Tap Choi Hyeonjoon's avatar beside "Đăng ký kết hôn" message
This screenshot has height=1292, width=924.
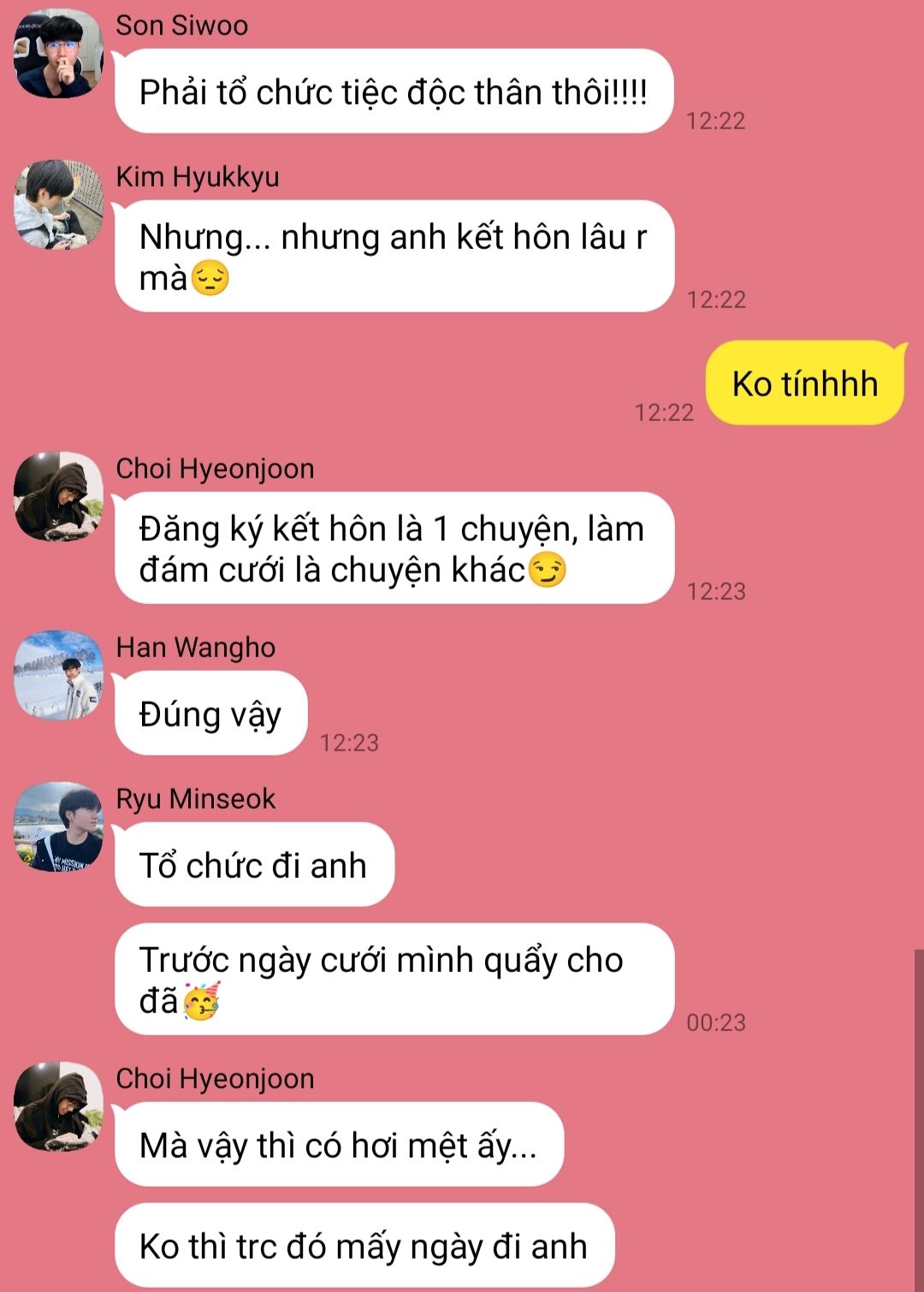point(58,496)
